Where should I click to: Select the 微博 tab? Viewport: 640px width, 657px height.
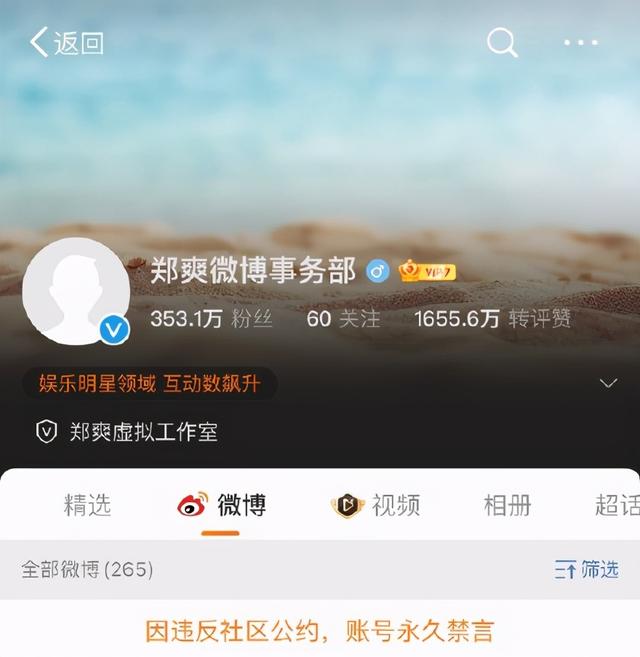coord(222,505)
